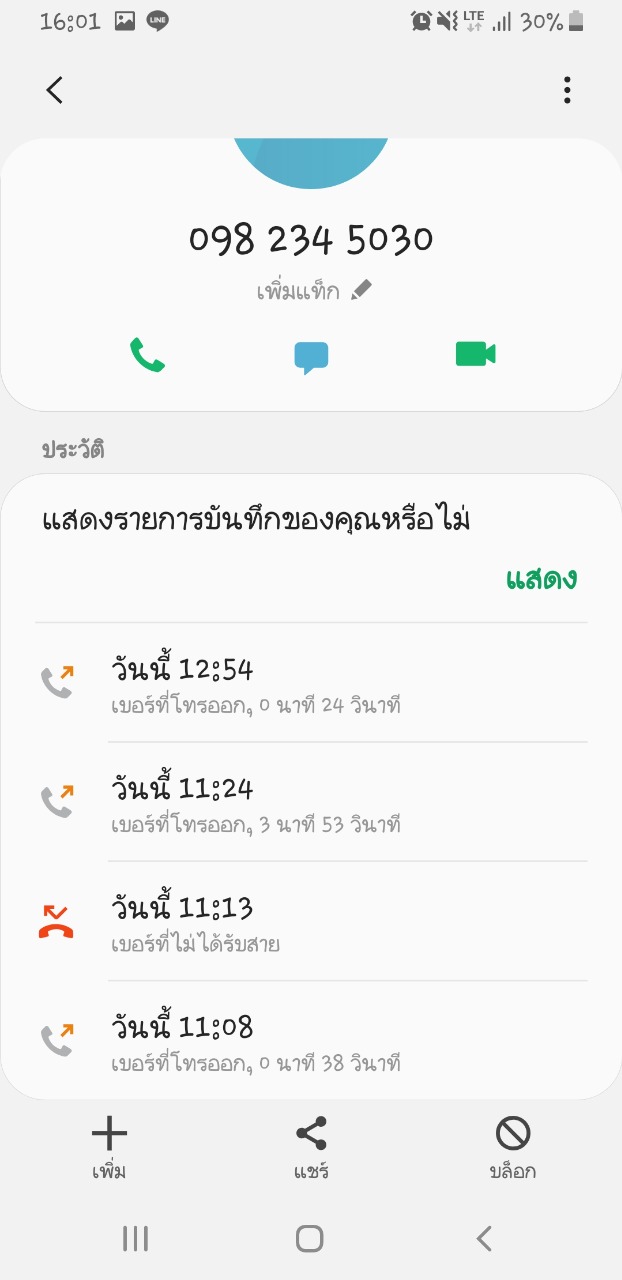Go to the home screen

(x=310, y=1239)
